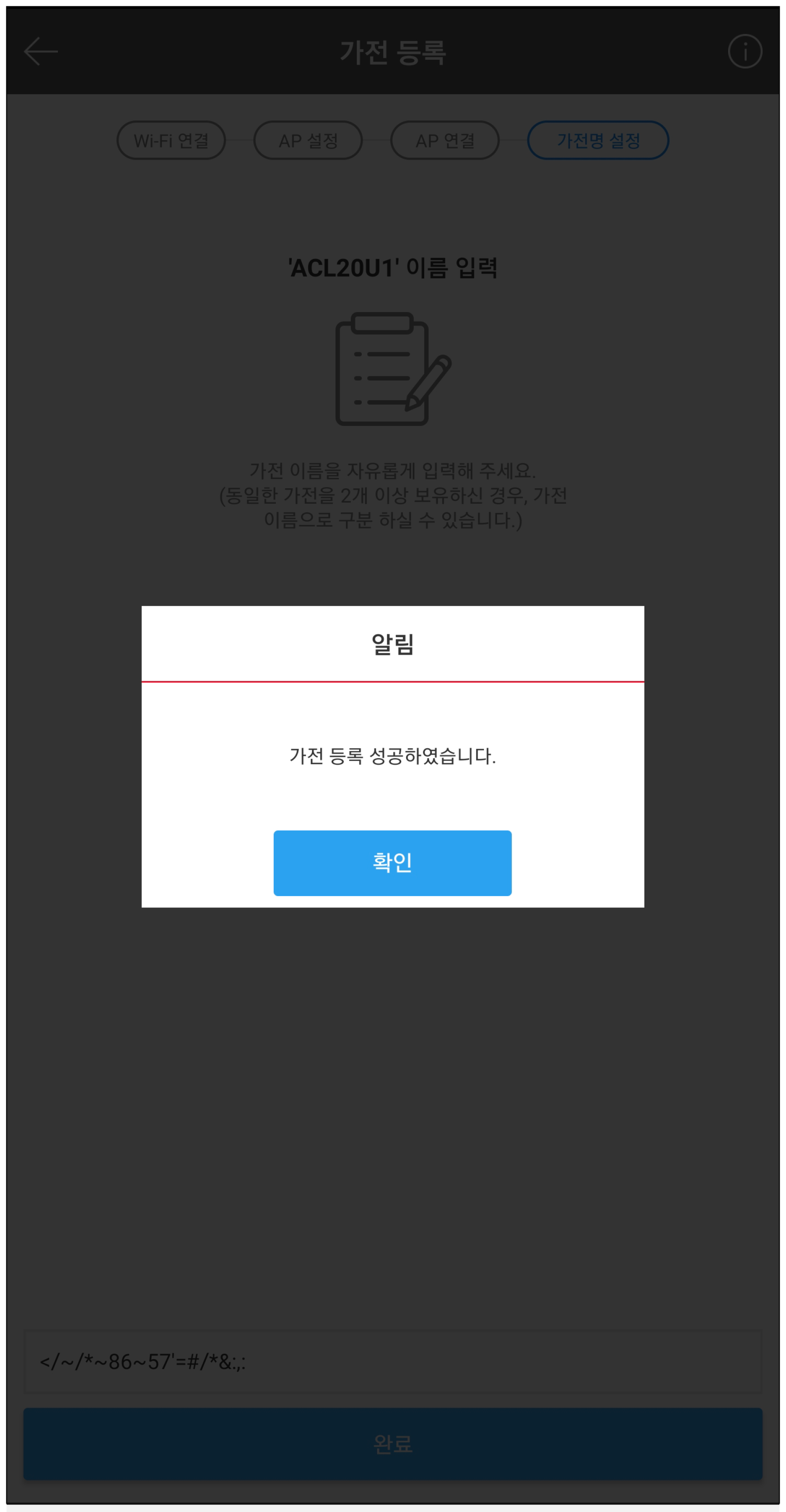Go back using the arrow icon
Image resolution: width=786 pixels, height=1512 pixels.
pos(41,52)
